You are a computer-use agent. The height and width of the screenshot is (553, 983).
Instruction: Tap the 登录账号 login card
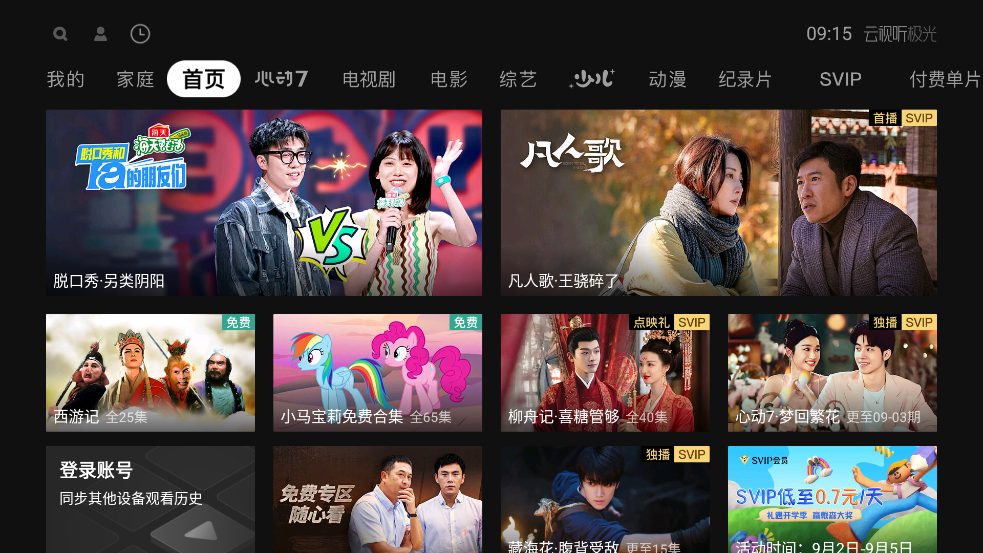(x=150, y=498)
